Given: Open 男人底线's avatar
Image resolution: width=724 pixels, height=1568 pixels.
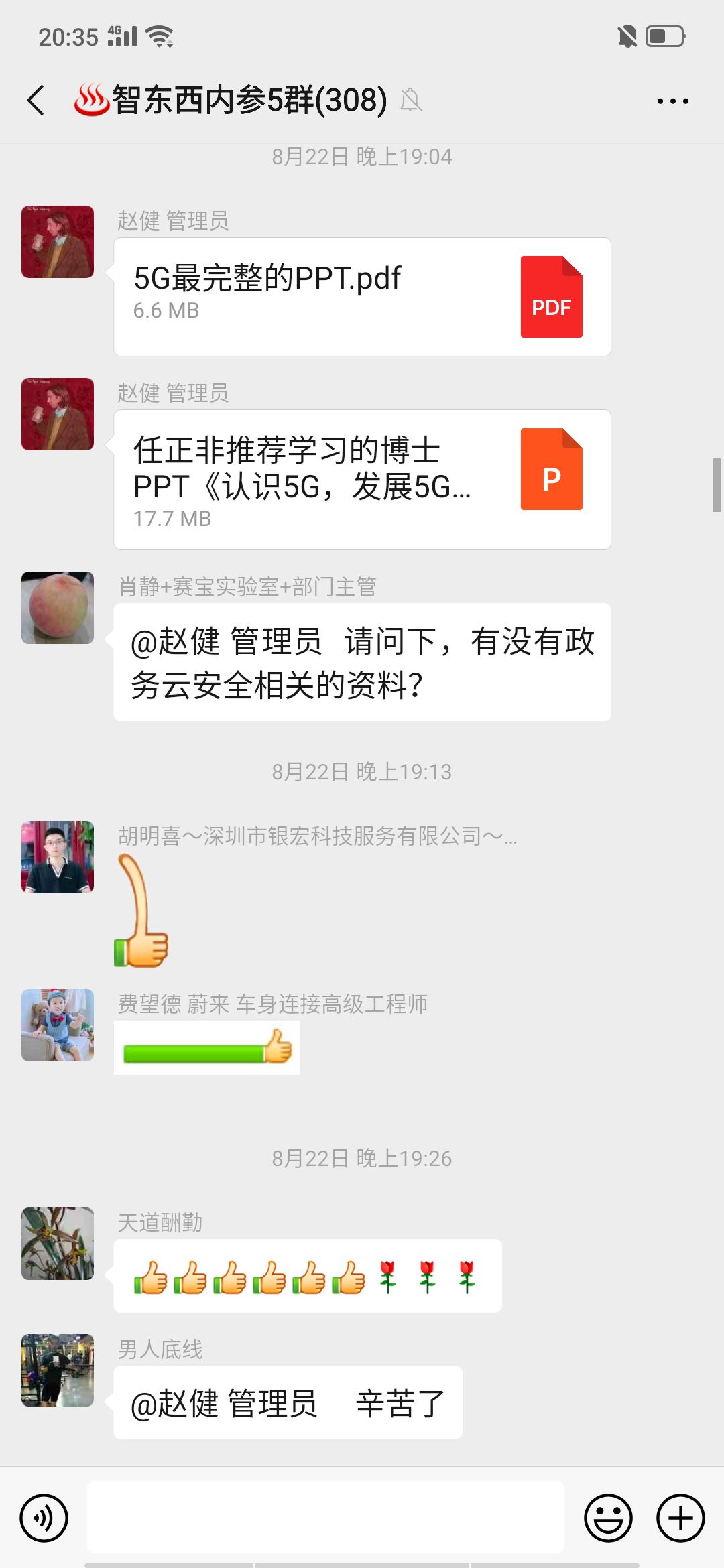Looking at the screenshot, I should tap(58, 1370).
